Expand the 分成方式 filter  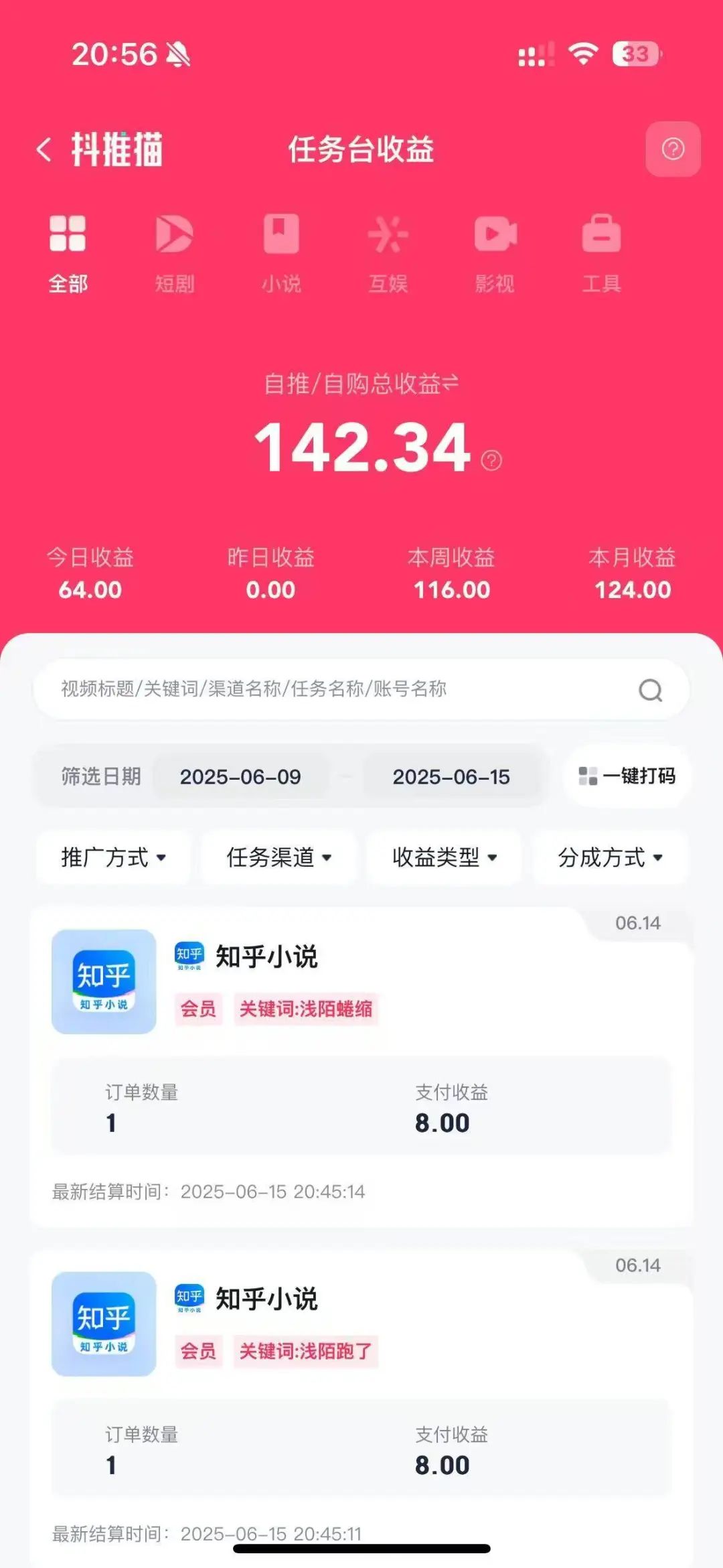pyautogui.click(x=610, y=857)
